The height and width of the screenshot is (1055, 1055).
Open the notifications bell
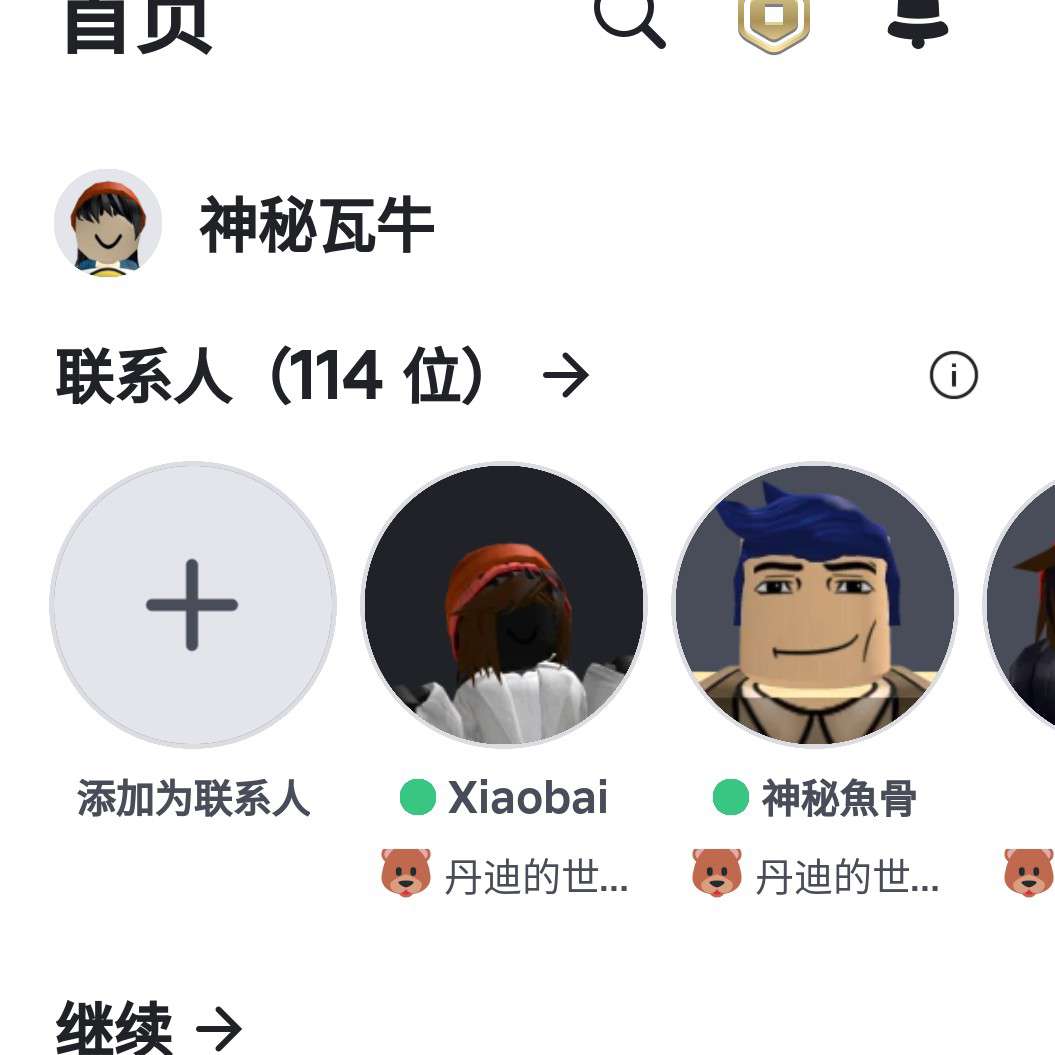(917, 20)
